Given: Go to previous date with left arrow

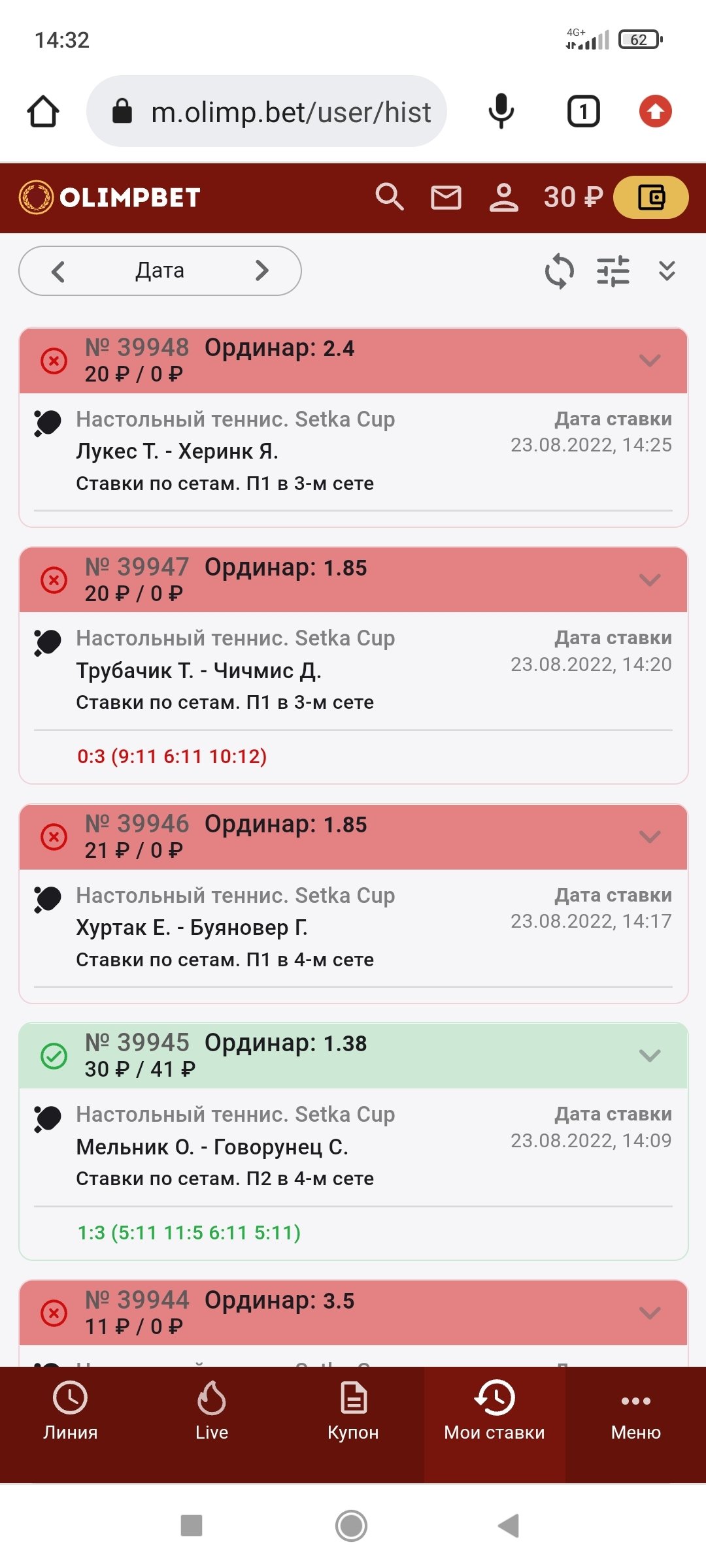Looking at the screenshot, I should pos(59,271).
